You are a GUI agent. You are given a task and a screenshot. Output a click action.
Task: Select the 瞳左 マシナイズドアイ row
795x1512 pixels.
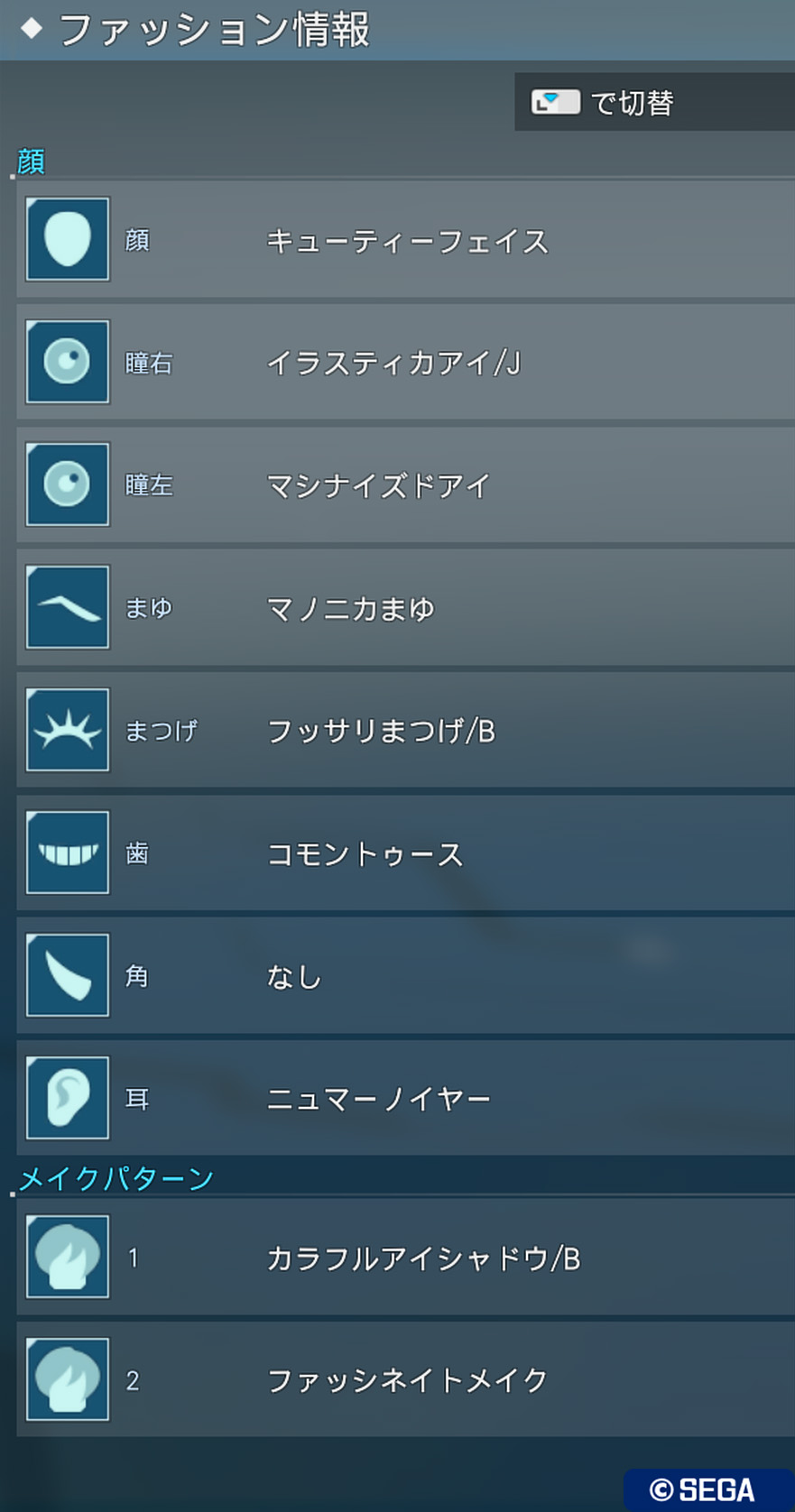[406, 485]
